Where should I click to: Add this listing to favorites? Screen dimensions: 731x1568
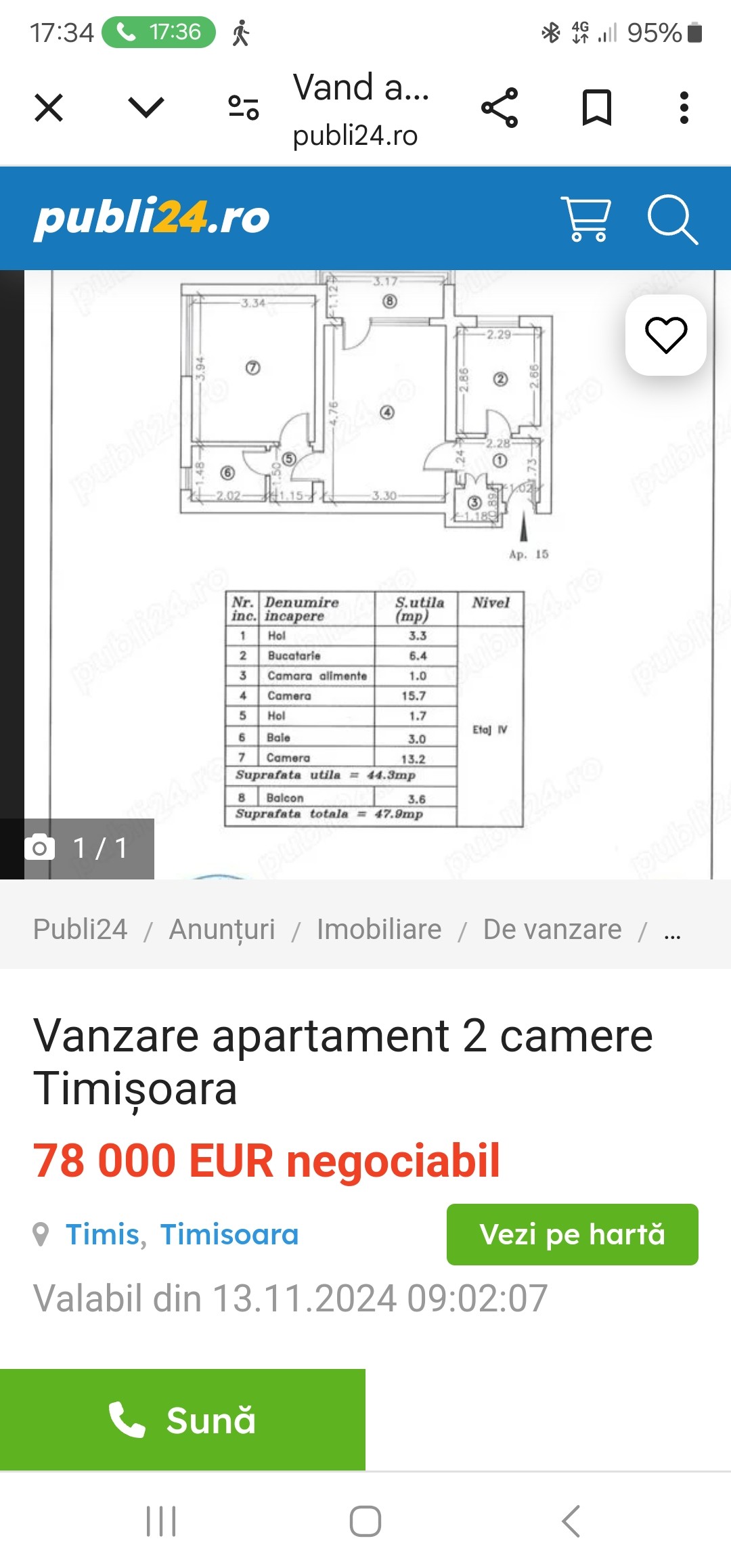click(x=666, y=335)
